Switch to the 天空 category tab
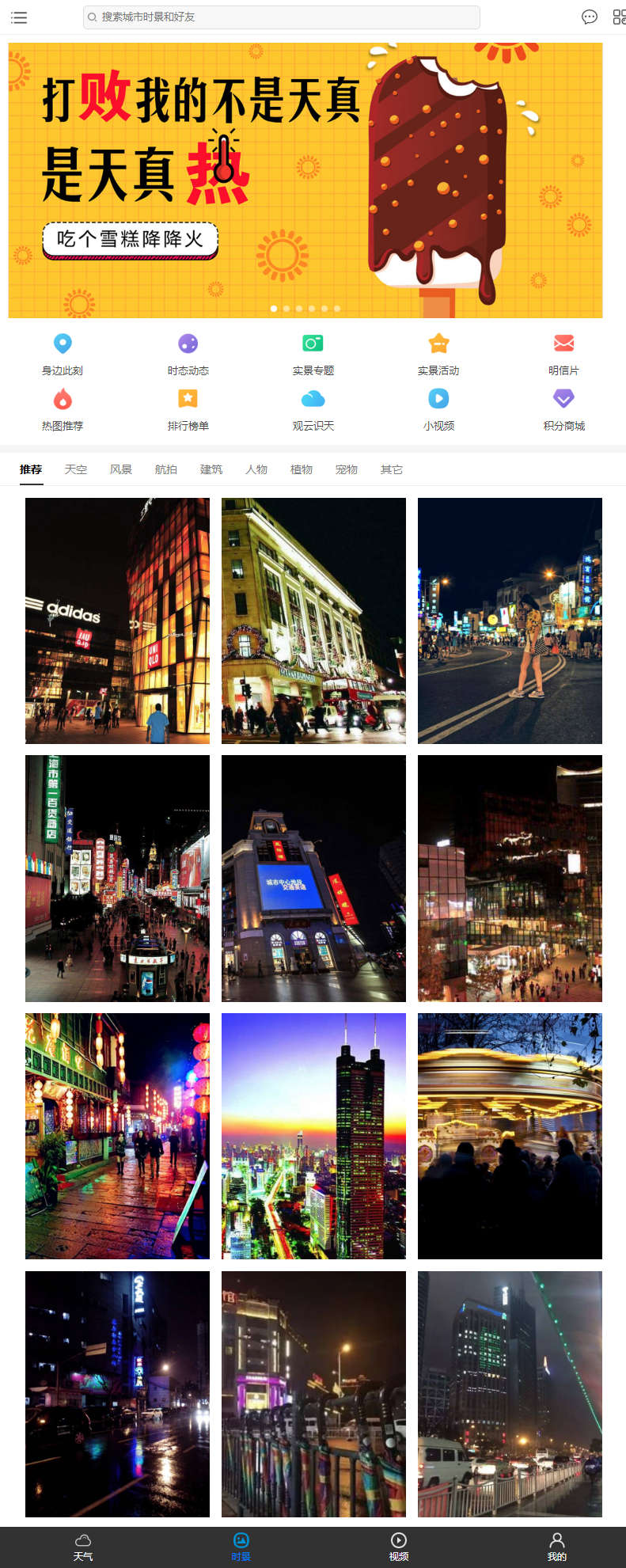 pyautogui.click(x=76, y=469)
